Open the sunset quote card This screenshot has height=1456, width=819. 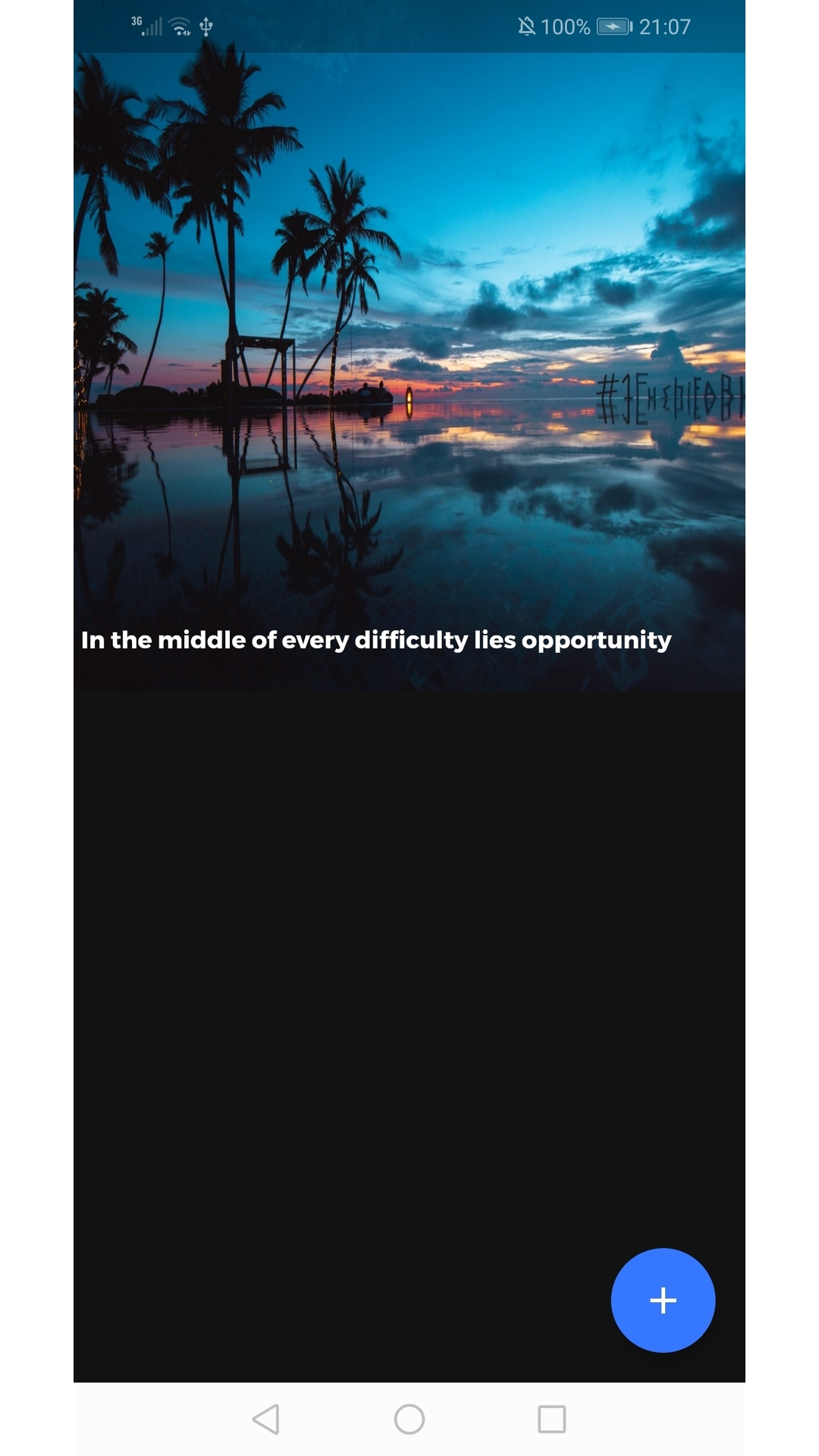409,372
